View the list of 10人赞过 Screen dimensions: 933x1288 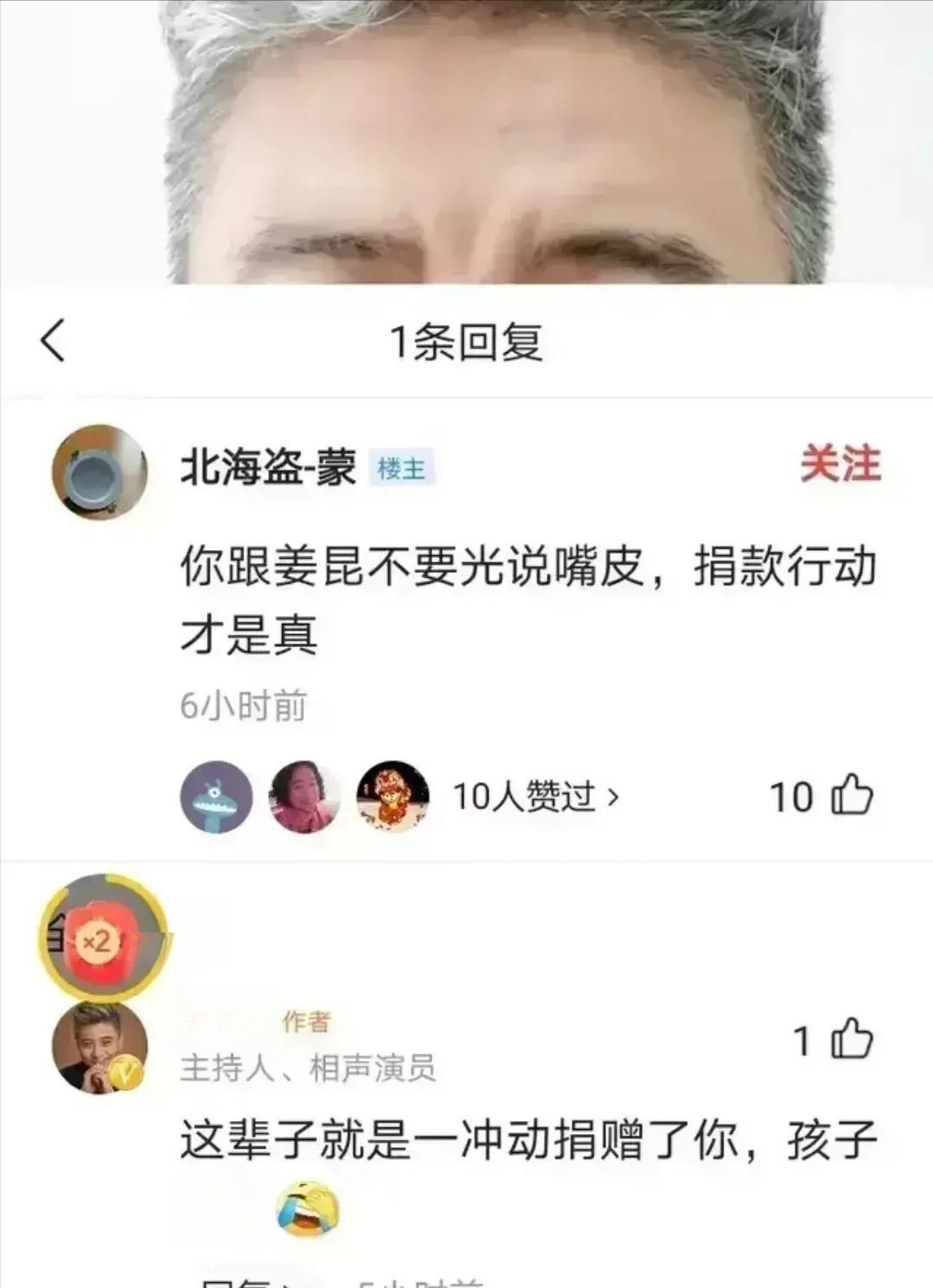tap(535, 797)
